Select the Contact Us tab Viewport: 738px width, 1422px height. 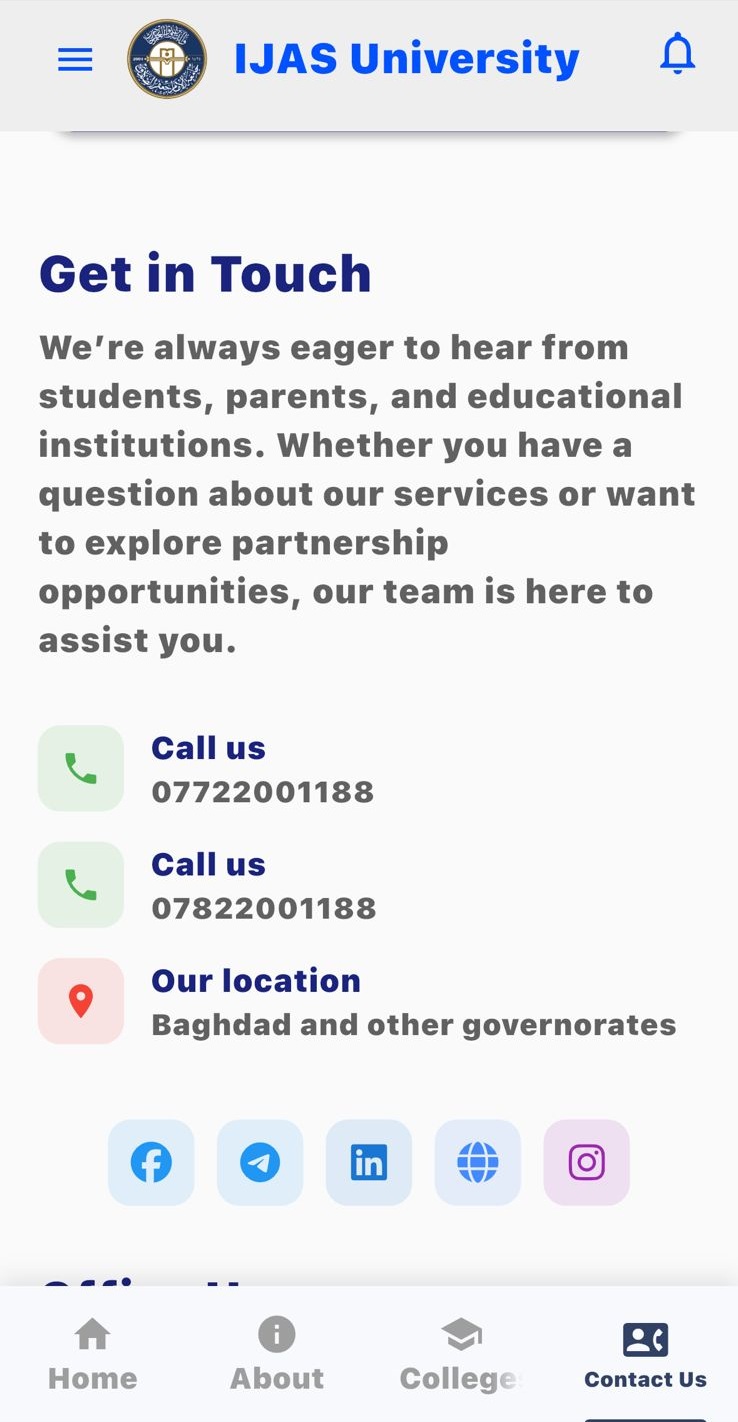(x=645, y=1355)
